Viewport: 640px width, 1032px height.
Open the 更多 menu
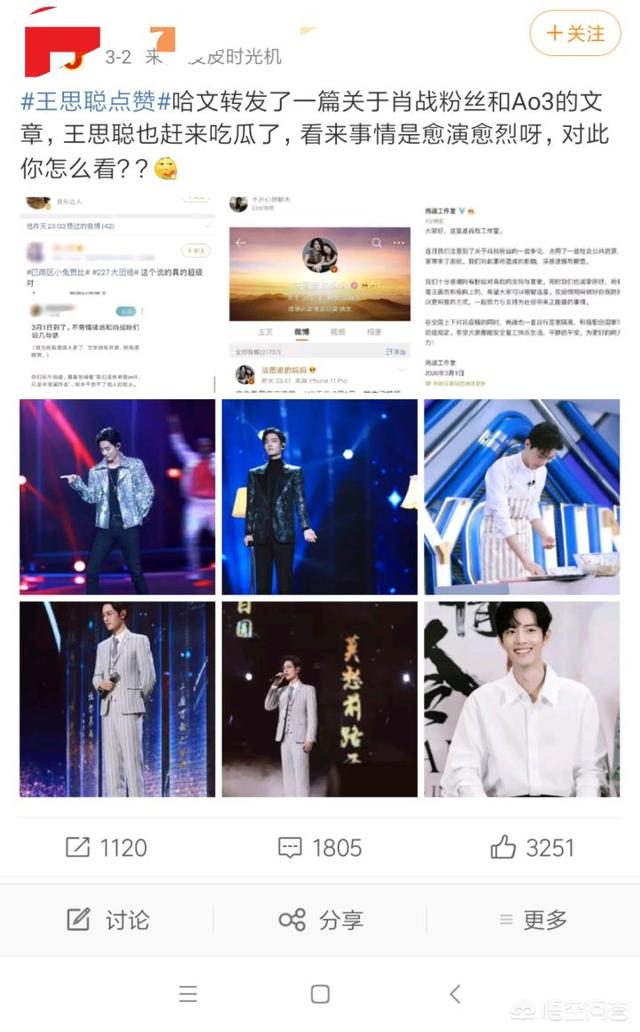533,919
